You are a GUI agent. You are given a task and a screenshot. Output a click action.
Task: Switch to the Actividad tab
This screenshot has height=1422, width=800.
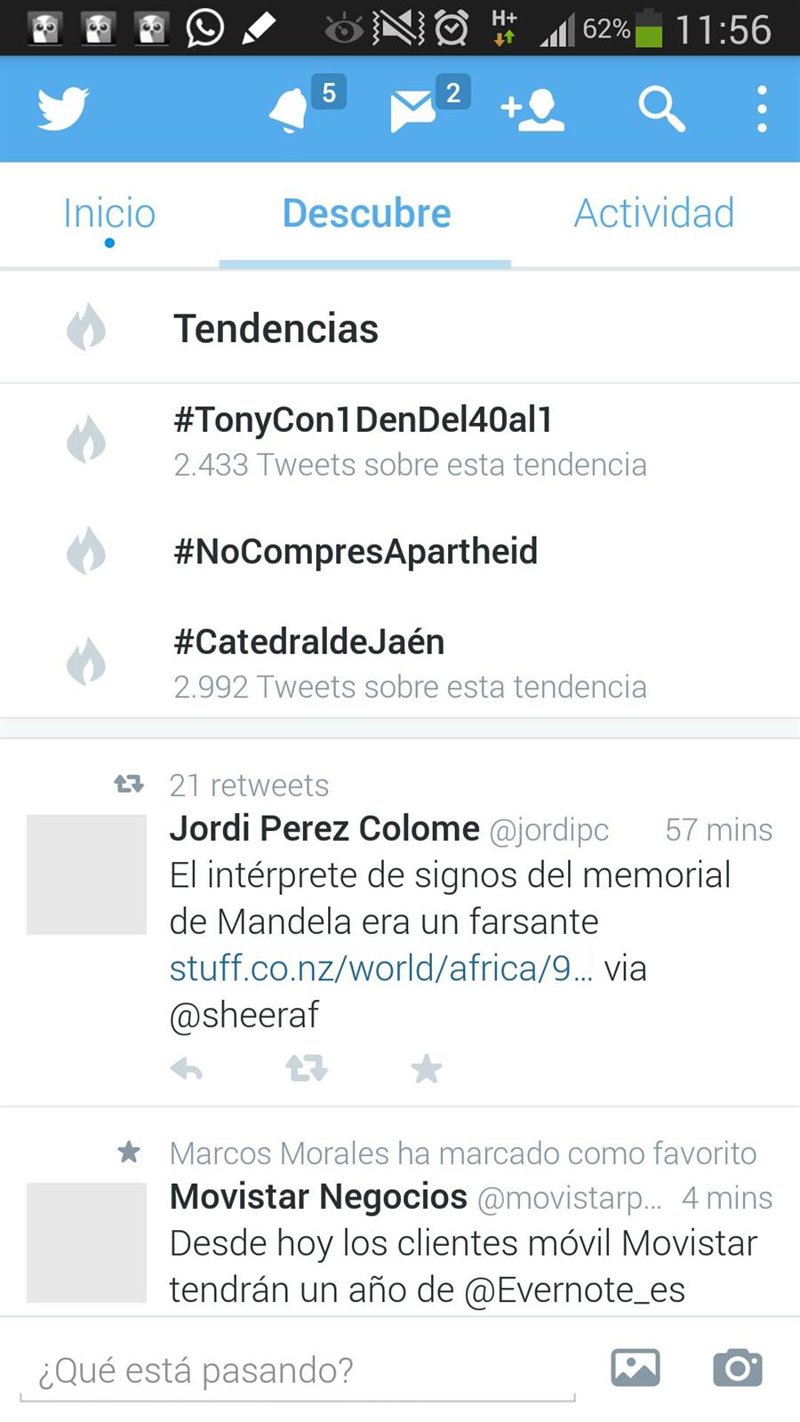pos(654,213)
